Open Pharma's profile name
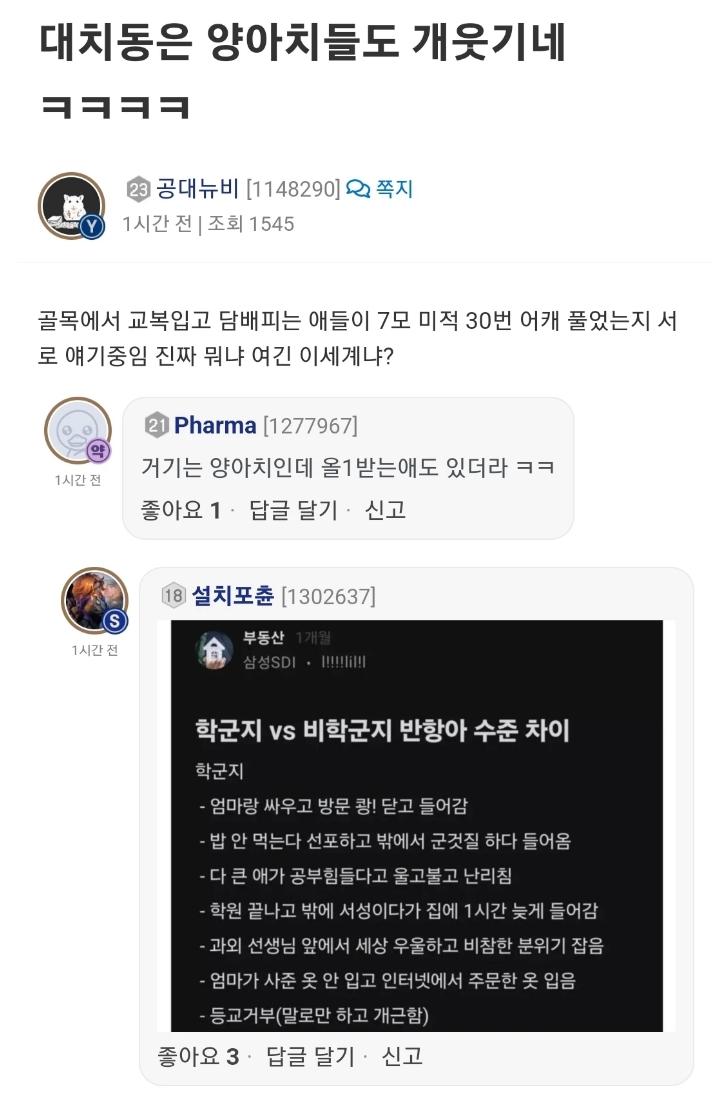Screen dimensions: 712x1096 point(214,426)
